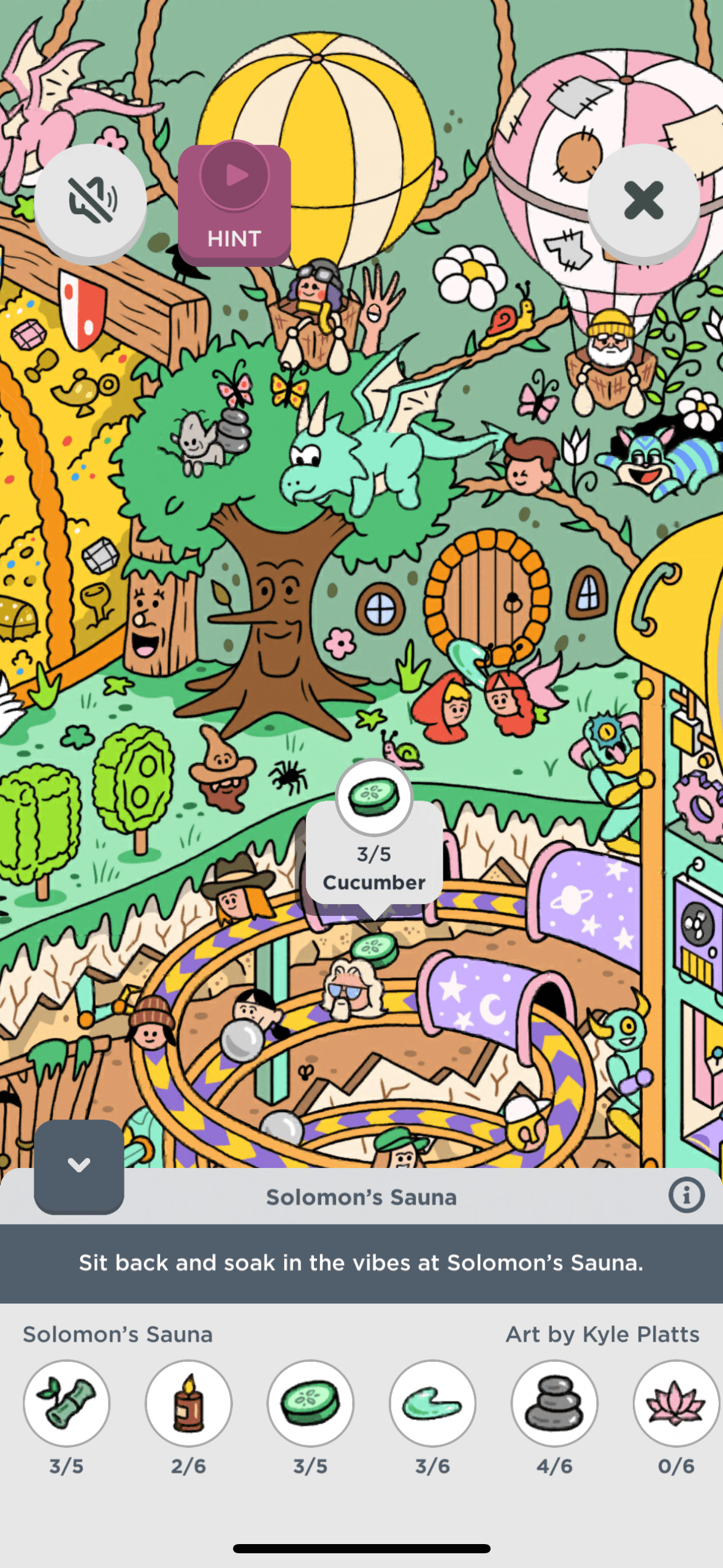Select the green slime item in the tray
This screenshot has height=1568, width=723.
coord(432,1402)
